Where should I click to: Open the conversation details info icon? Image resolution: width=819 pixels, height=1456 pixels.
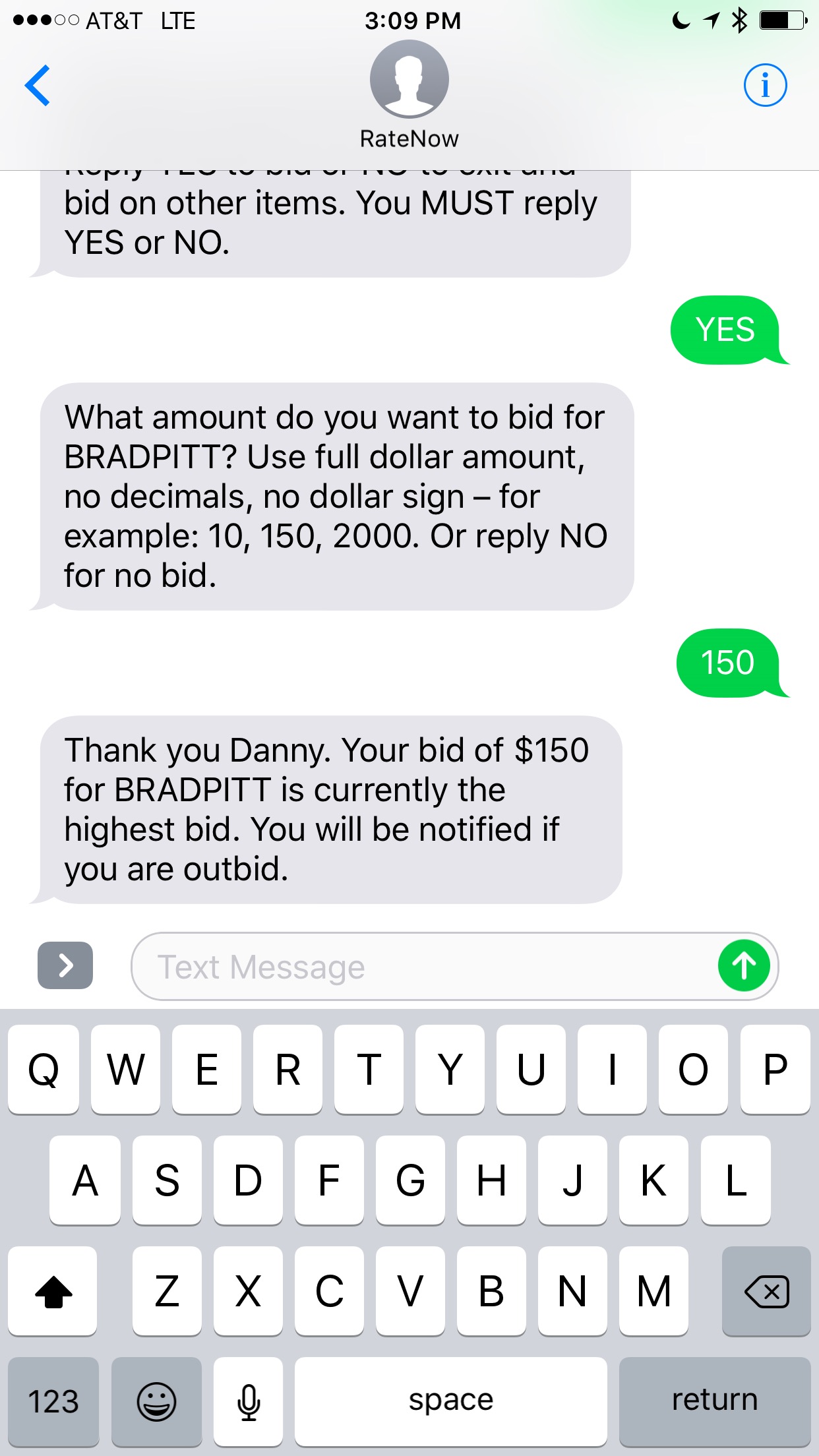point(765,85)
